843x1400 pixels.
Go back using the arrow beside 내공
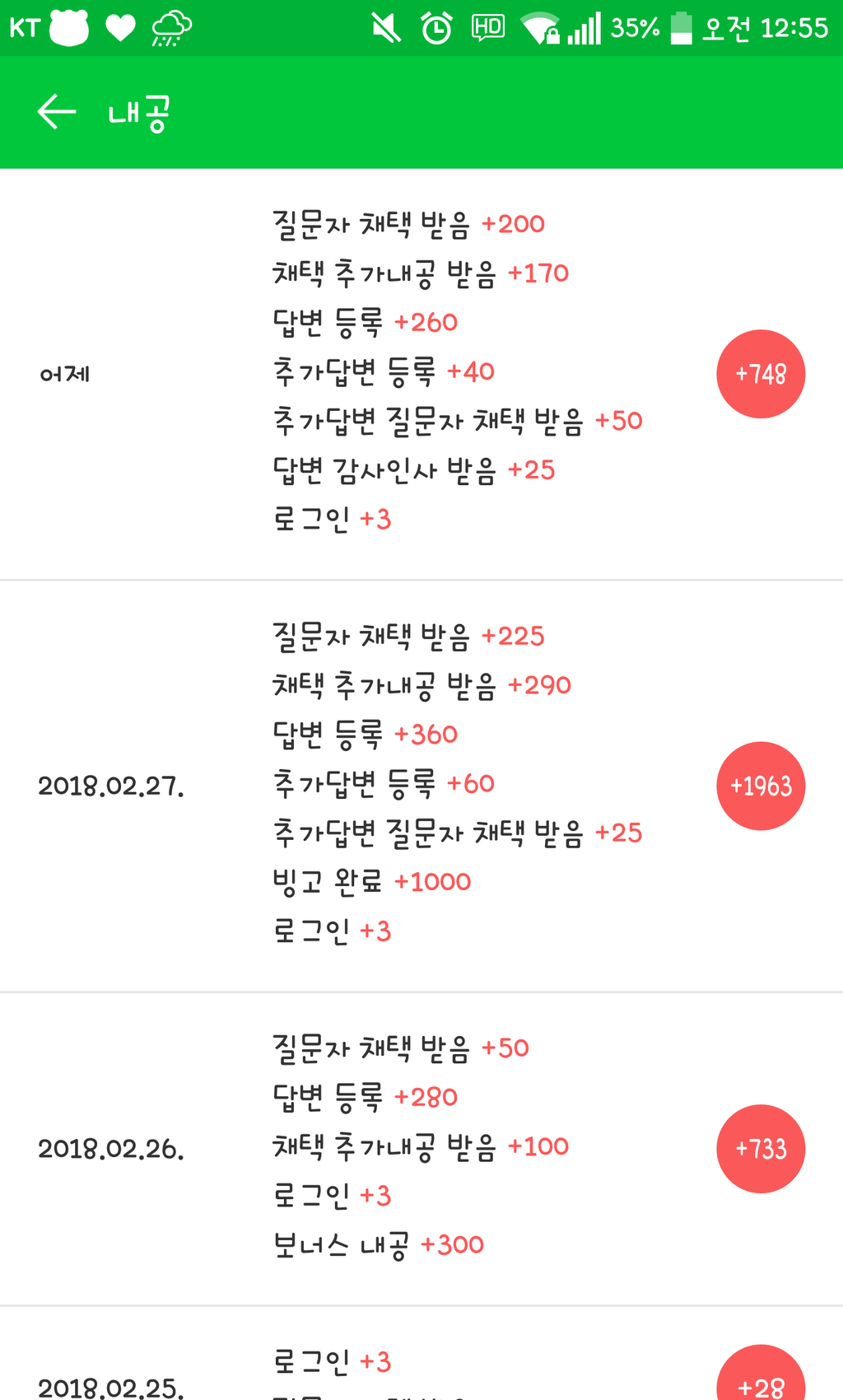point(57,112)
